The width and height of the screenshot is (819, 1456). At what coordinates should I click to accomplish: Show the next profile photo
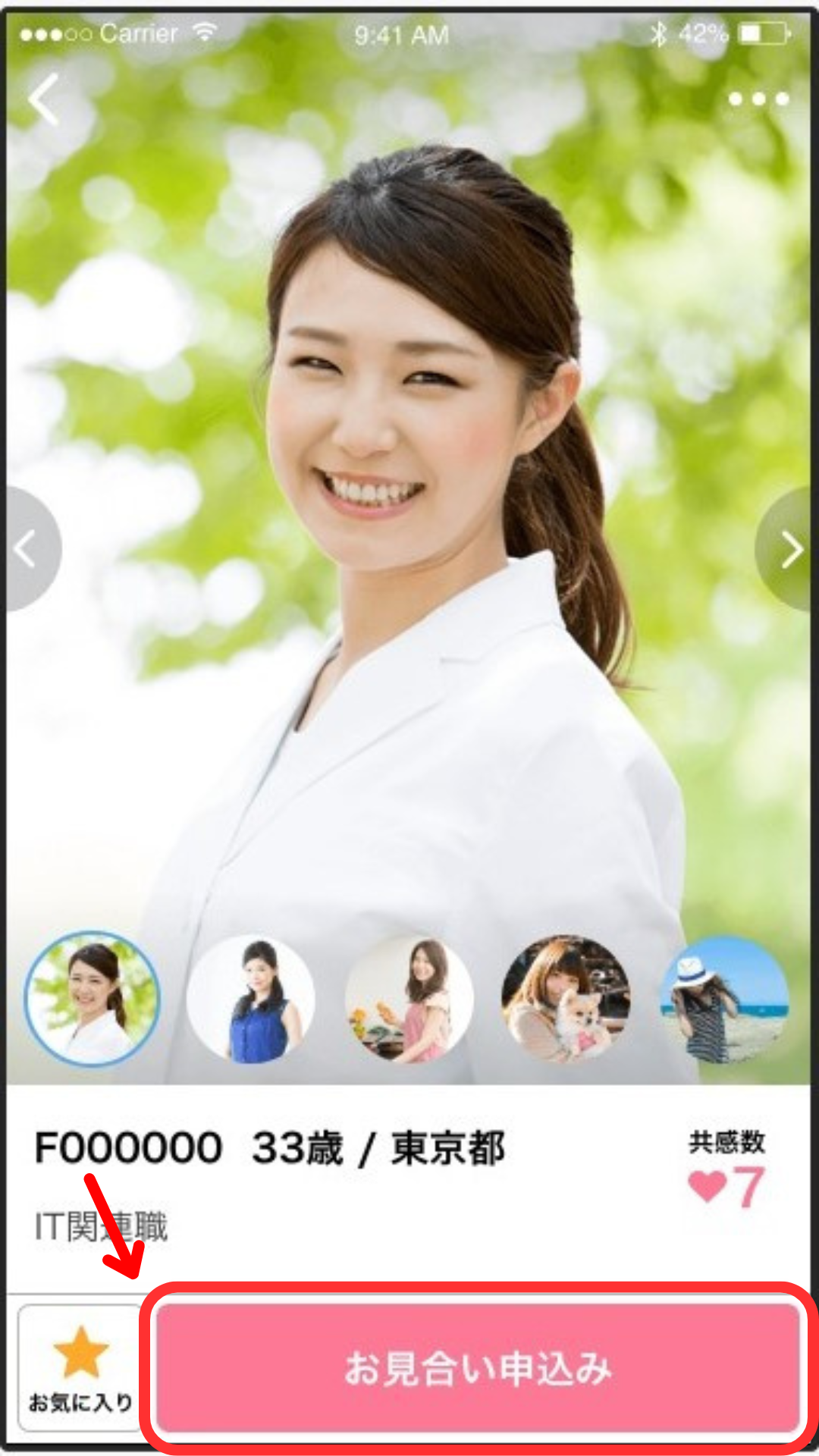click(x=789, y=549)
